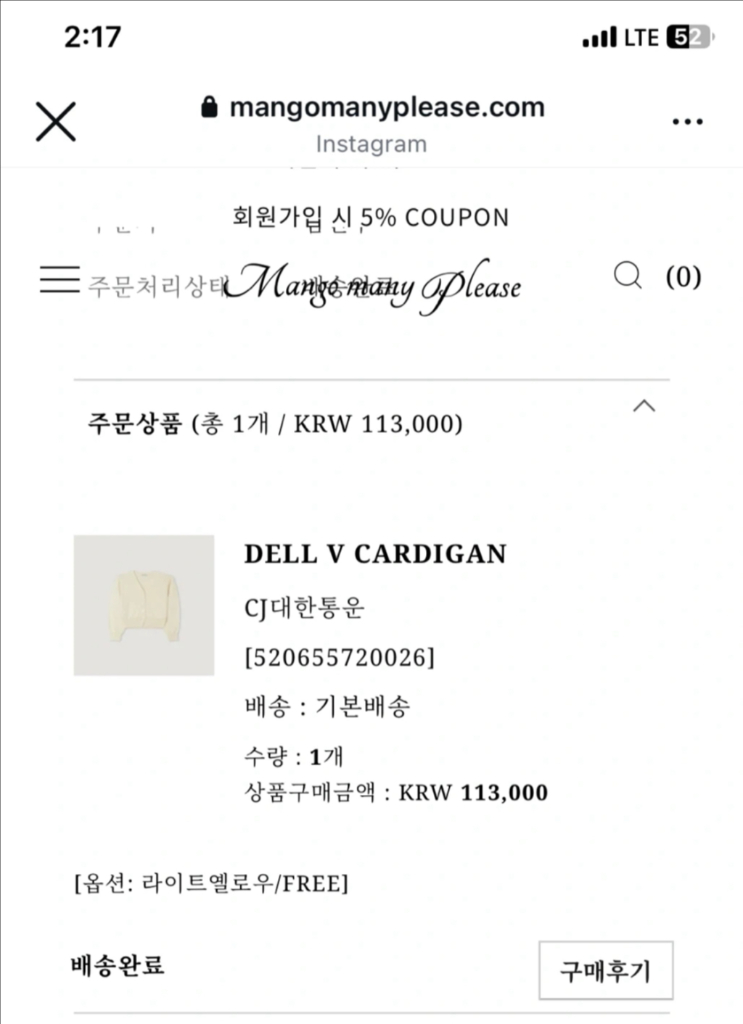
Task: Click the DELL V CARDIGAN product name
Action: [x=373, y=554]
